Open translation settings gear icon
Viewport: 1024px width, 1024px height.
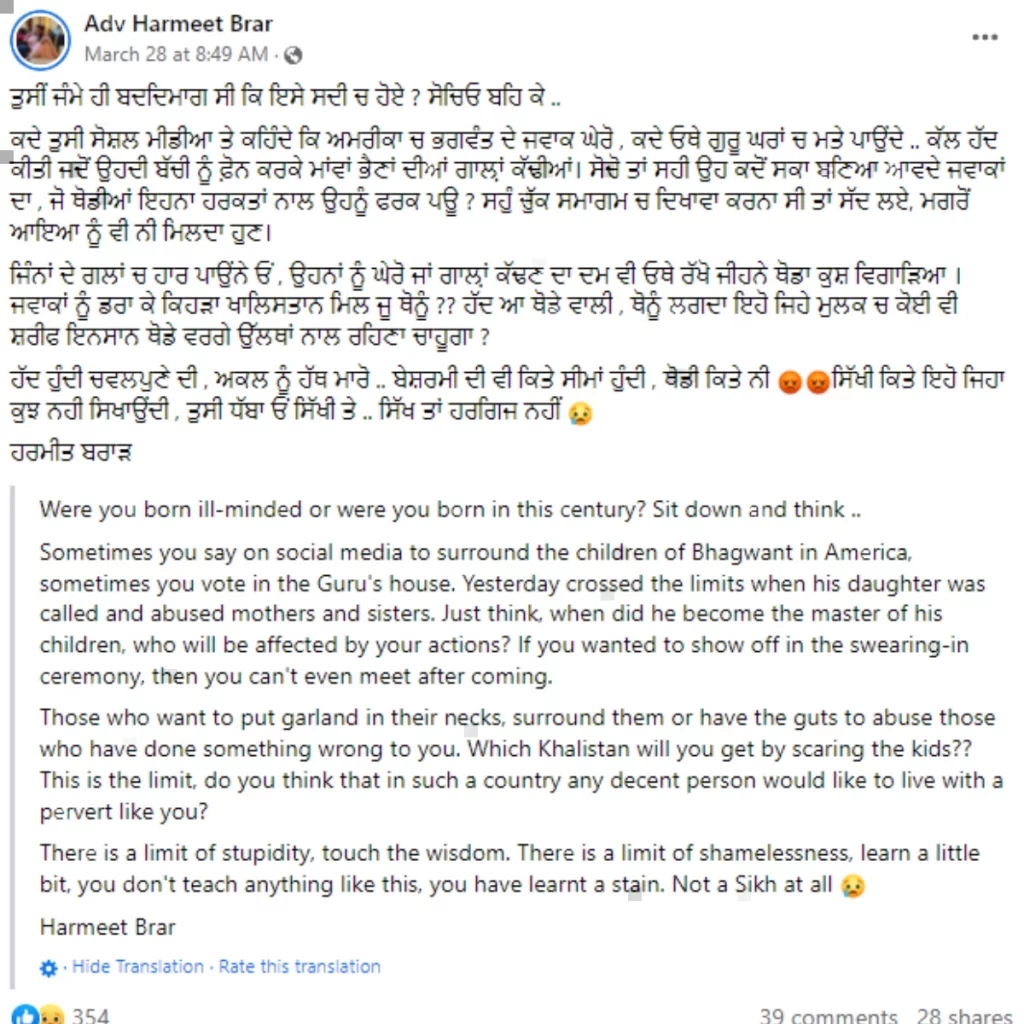pos(49,968)
